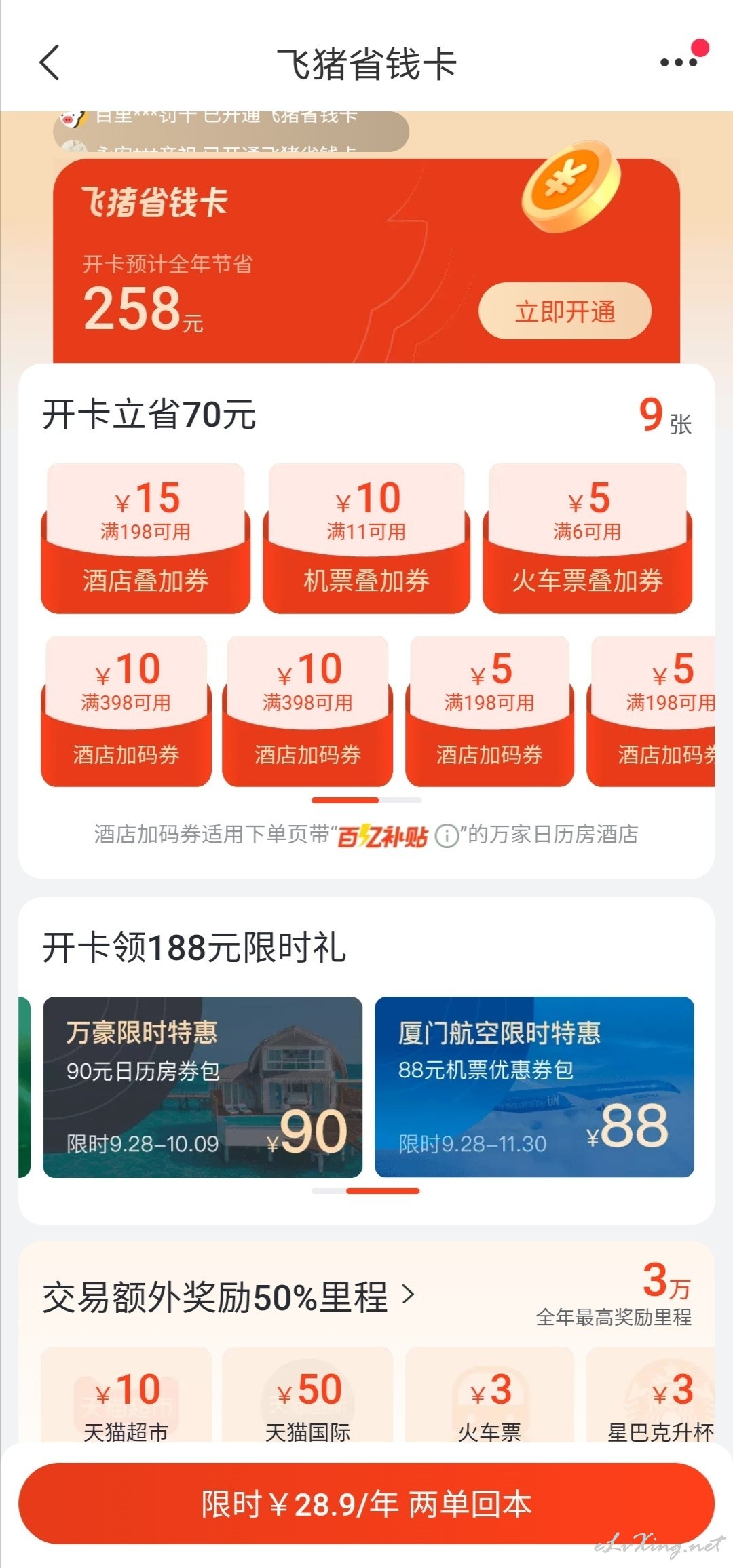Open the three-dot overflow menu

679,62
